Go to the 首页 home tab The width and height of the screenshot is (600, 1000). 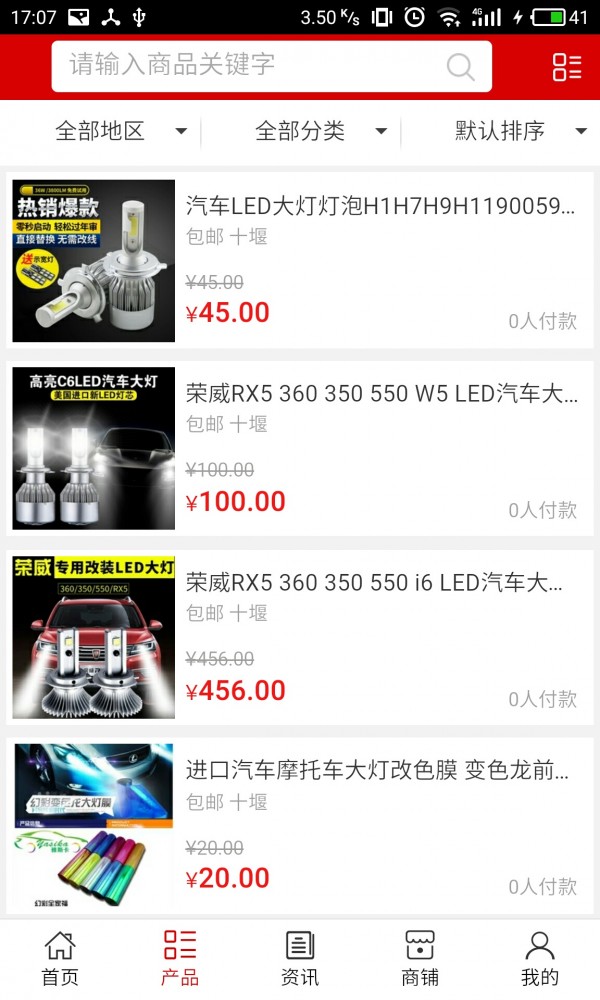coord(60,958)
